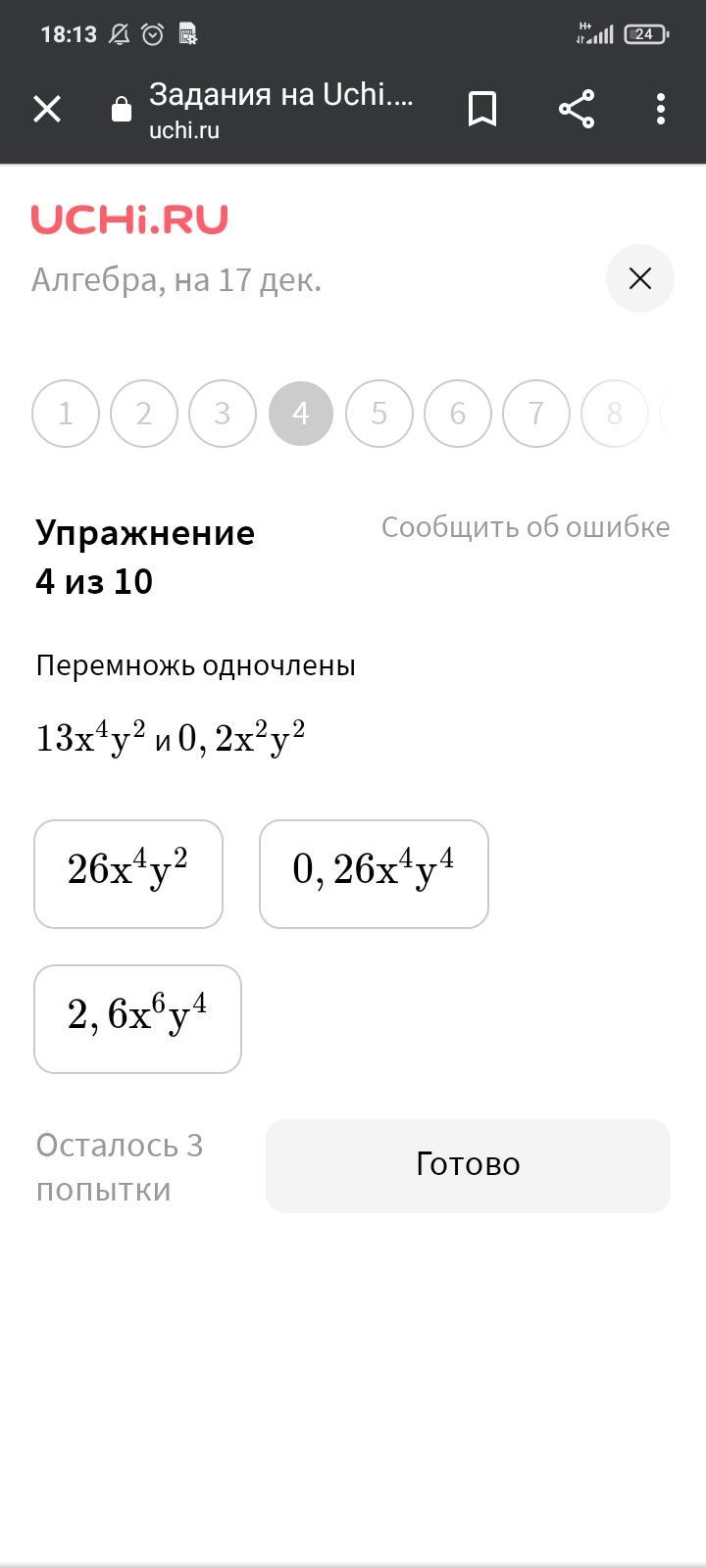Viewport: 706px width, 1568px height.
Task: Go to exercise 2
Action: pos(144,414)
